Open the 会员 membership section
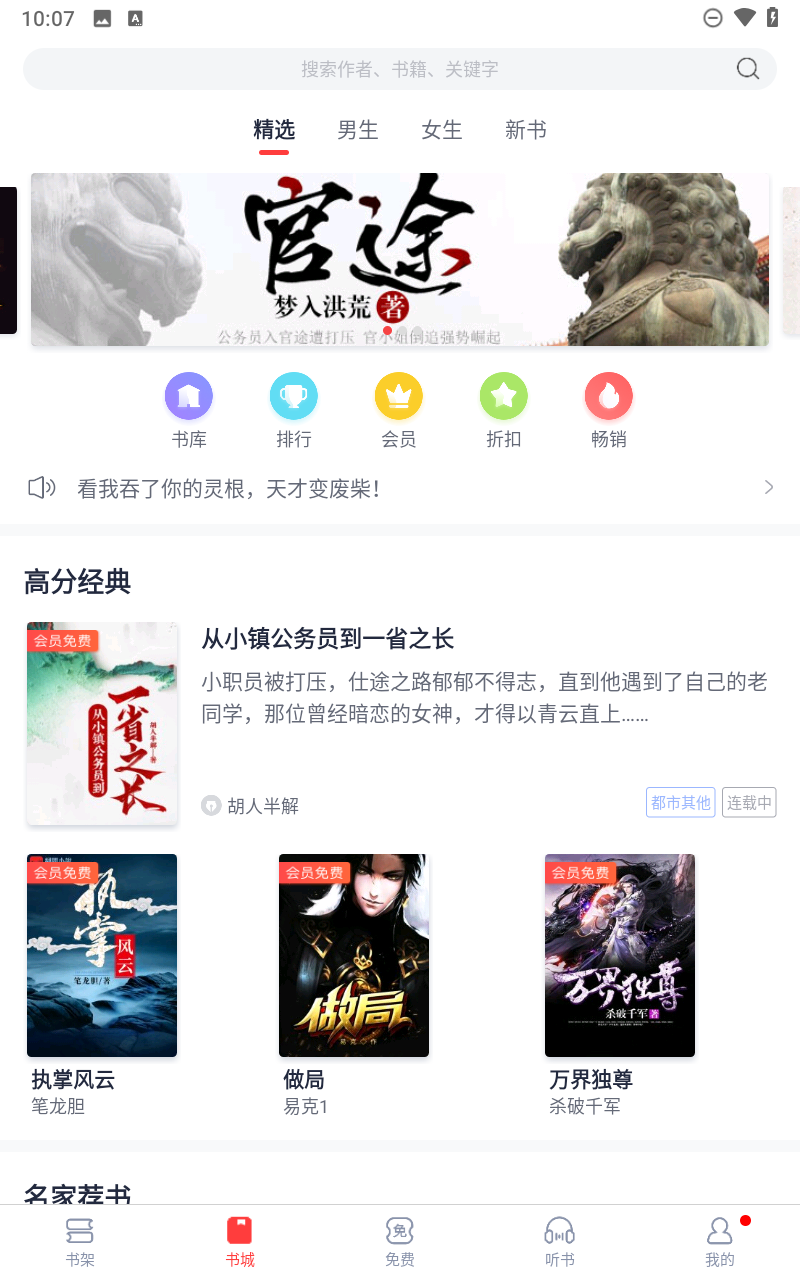The image size is (800, 1280). [x=399, y=409]
